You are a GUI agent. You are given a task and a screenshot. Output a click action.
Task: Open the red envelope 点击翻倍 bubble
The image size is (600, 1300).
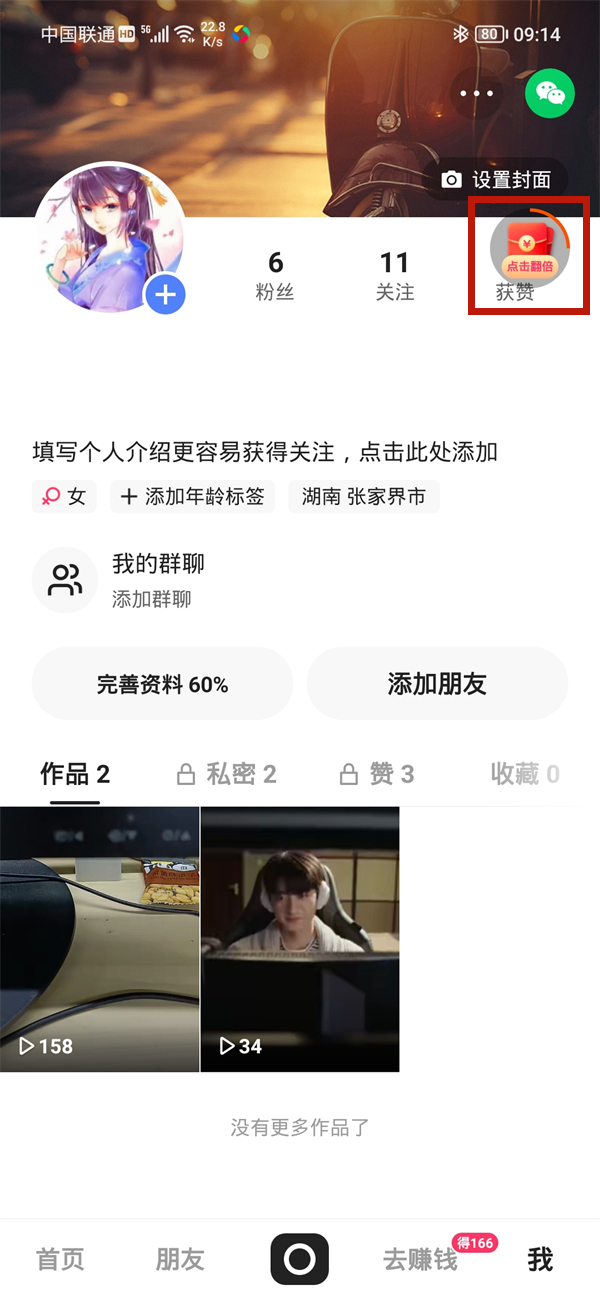tap(530, 246)
